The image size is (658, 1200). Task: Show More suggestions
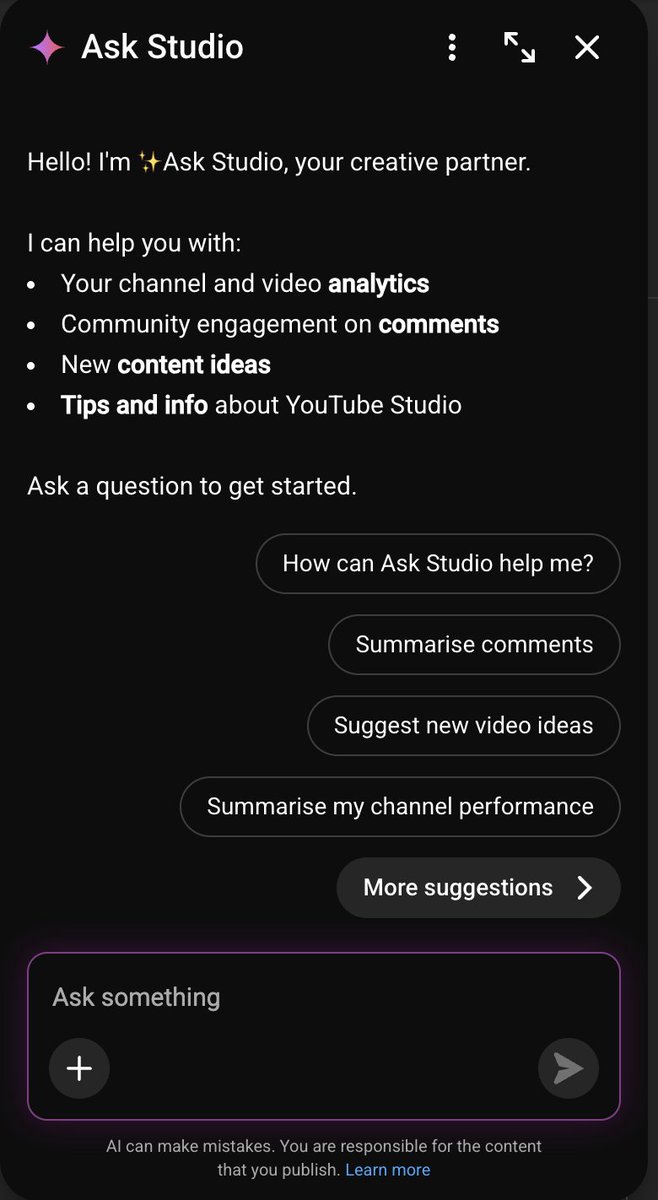pos(478,888)
